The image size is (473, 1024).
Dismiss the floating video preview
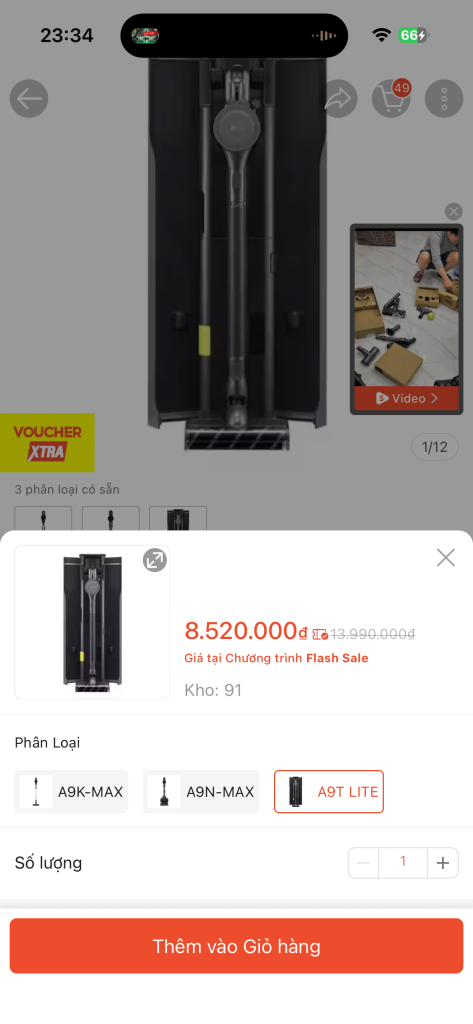pyautogui.click(x=453, y=211)
